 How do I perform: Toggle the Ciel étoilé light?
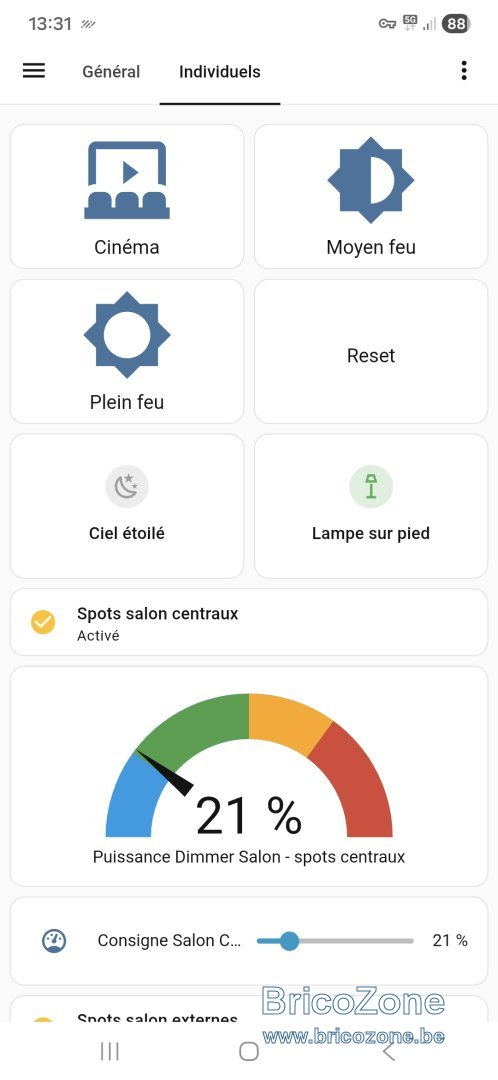pos(127,506)
